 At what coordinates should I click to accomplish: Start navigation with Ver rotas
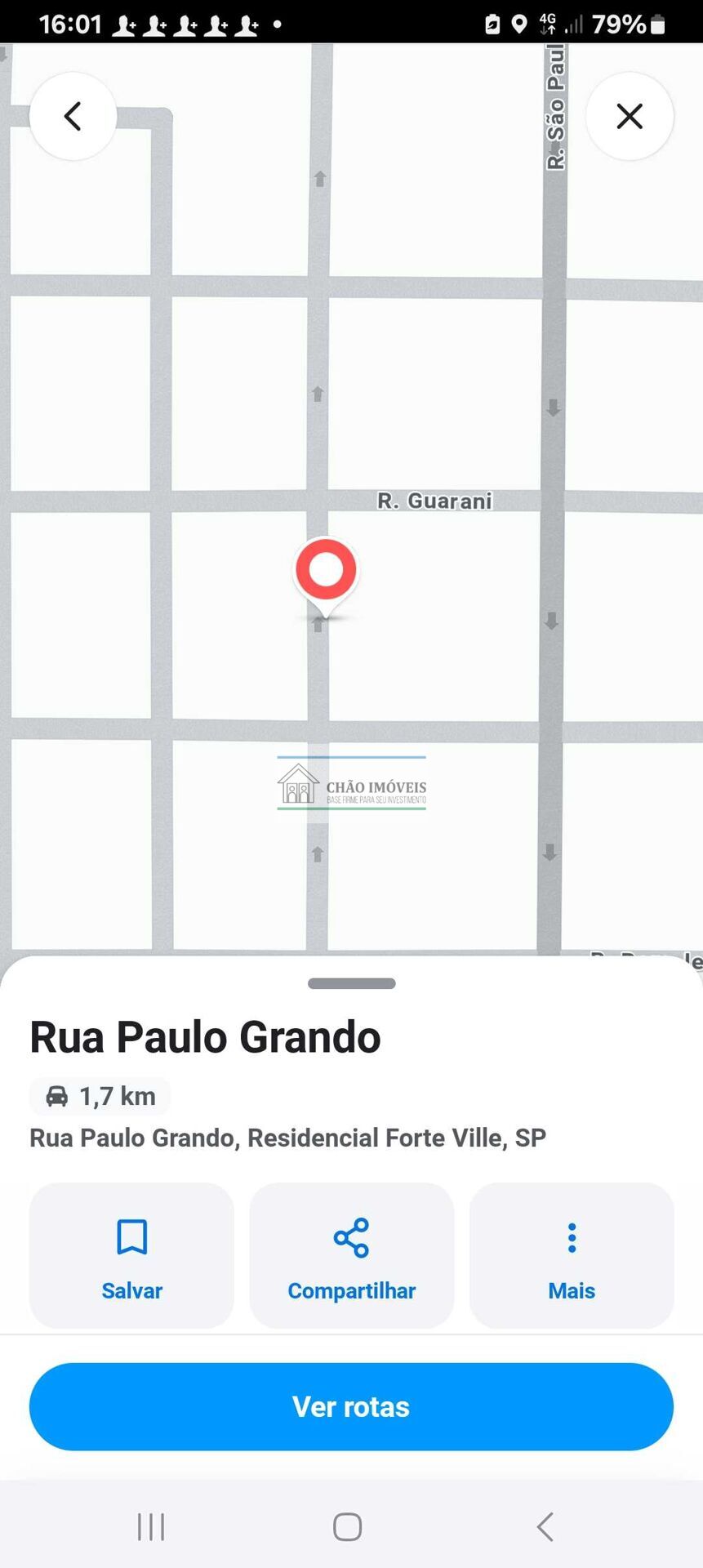[351, 1406]
